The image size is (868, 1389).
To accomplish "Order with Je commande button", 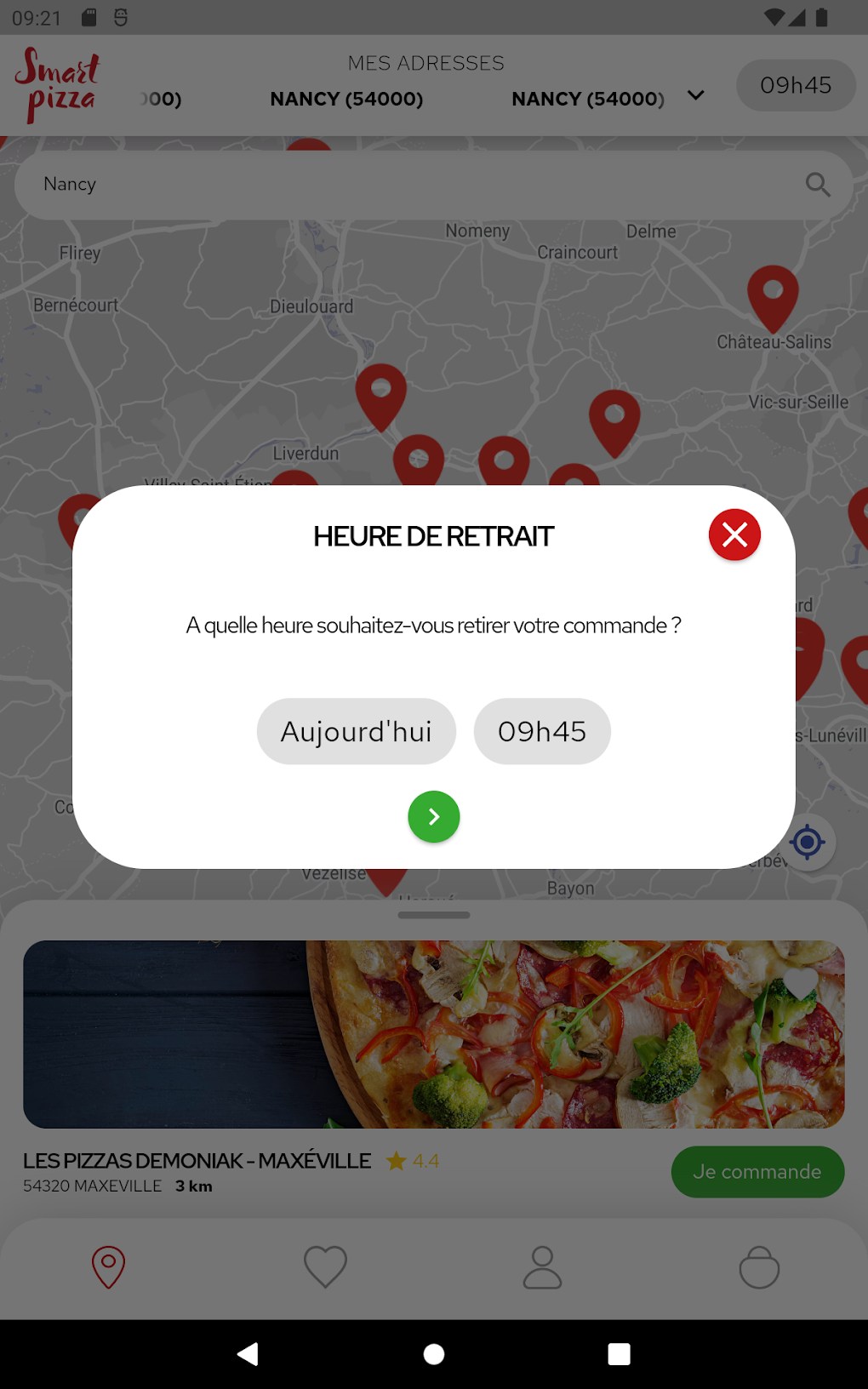I will coord(757,1172).
